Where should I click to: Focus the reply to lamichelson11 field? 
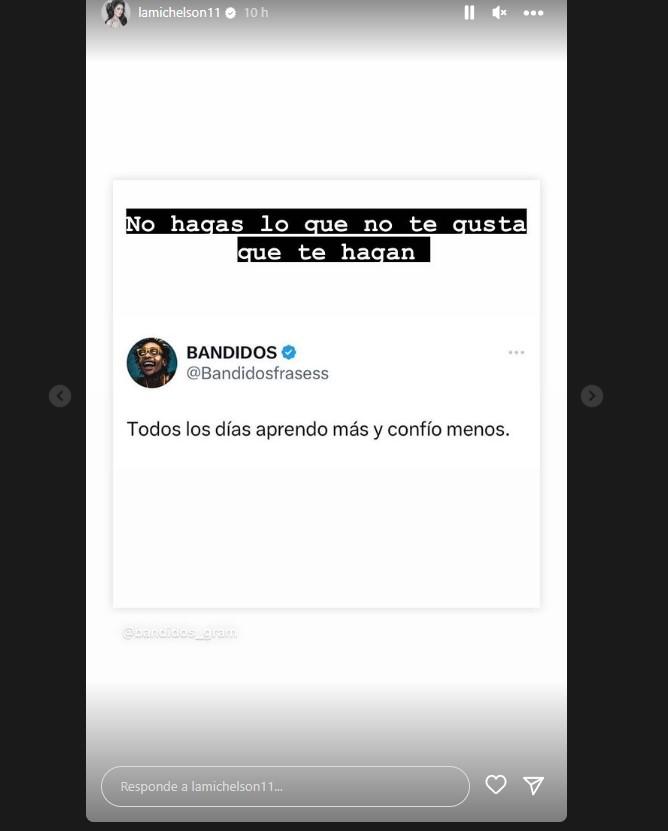[x=285, y=786]
